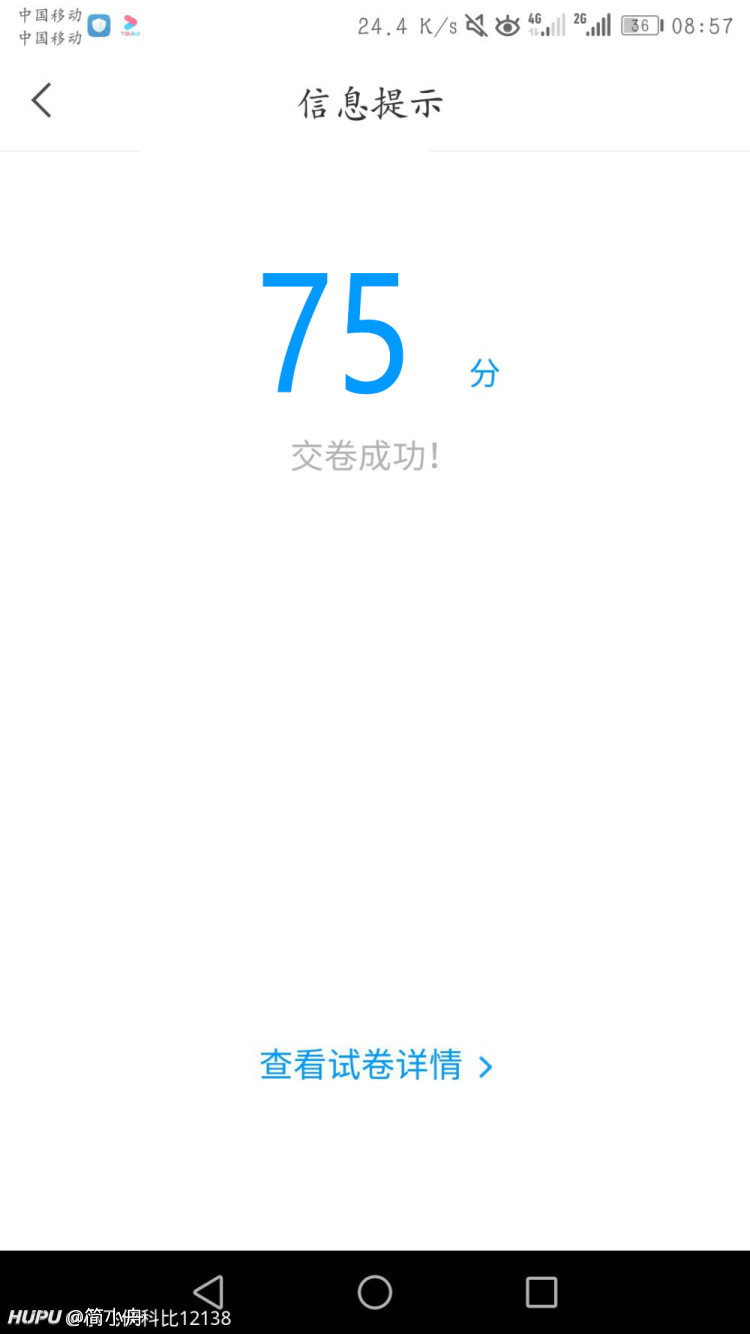Tap the system back button
The width and height of the screenshot is (750, 1334).
coord(208,1292)
